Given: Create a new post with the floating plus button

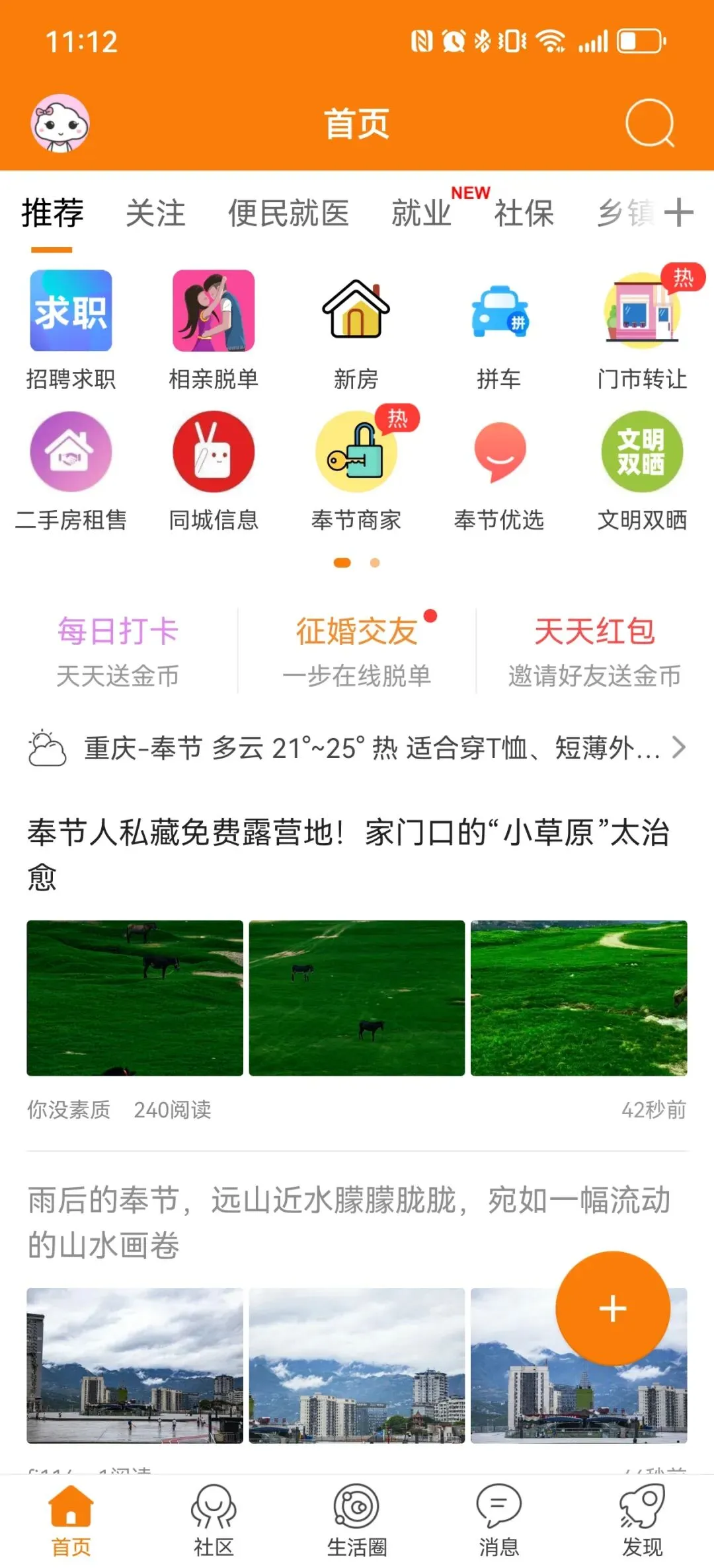Looking at the screenshot, I should pyautogui.click(x=613, y=1308).
